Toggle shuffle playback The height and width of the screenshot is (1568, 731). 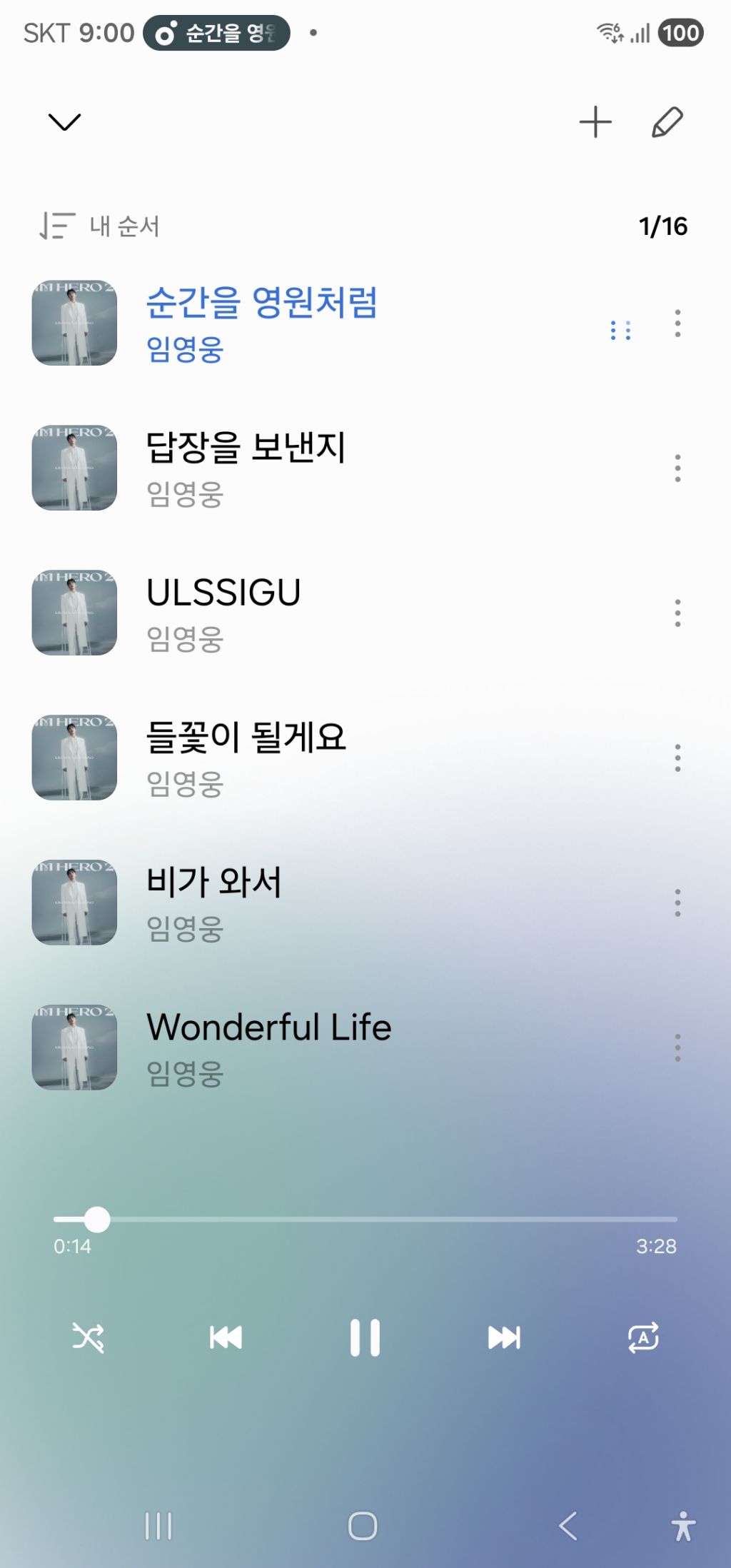click(89, 1337)
